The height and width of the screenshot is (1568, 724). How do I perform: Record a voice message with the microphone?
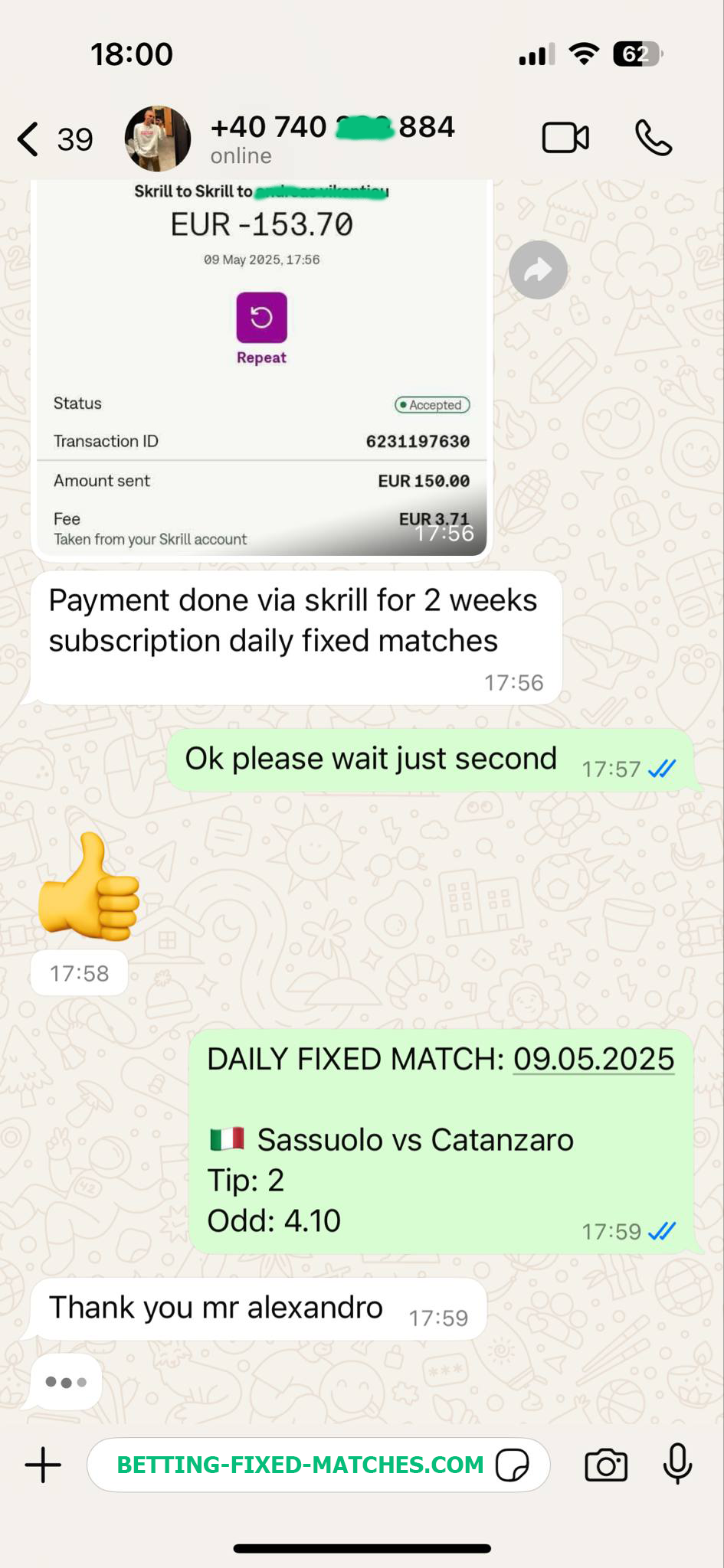pos(677,1464)
